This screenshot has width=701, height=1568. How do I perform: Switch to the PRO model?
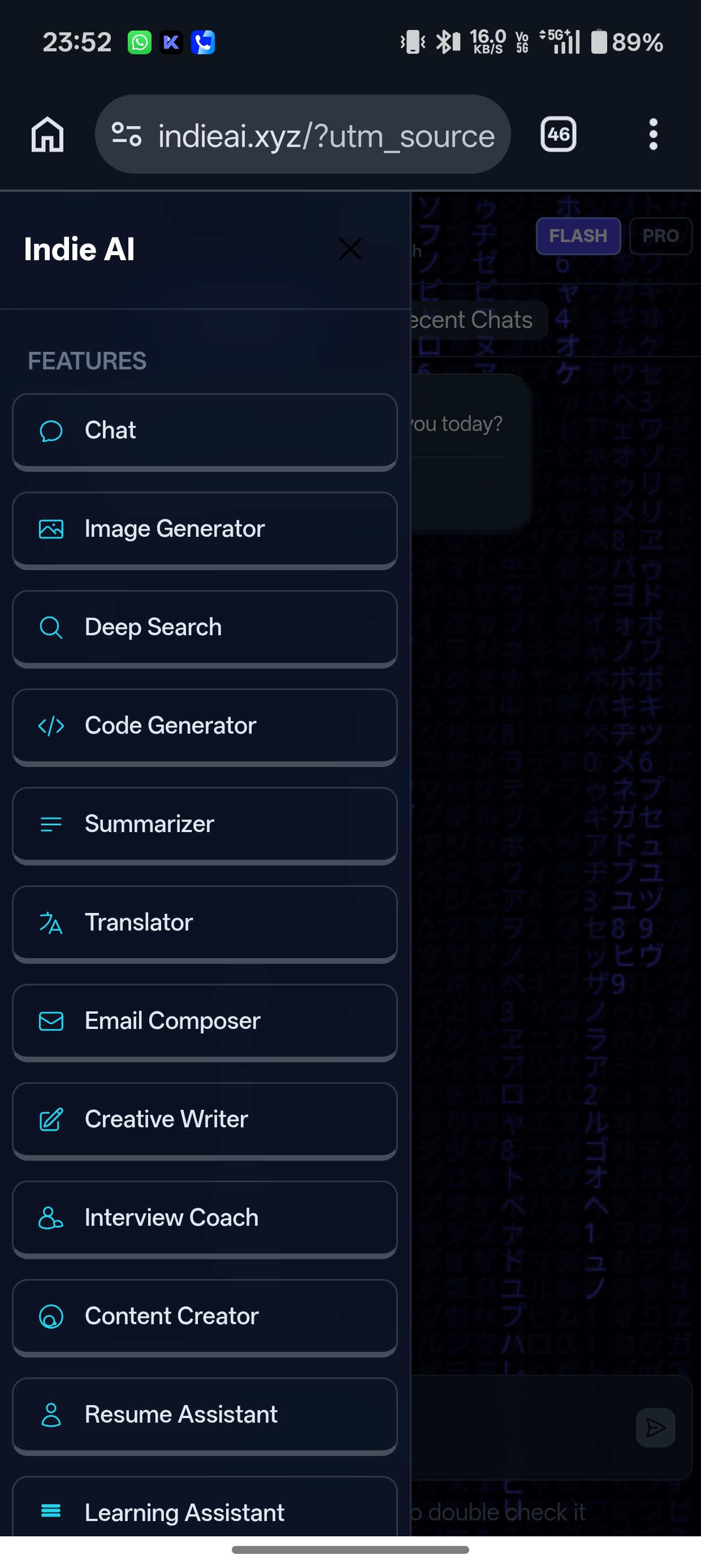pos(660,236)
